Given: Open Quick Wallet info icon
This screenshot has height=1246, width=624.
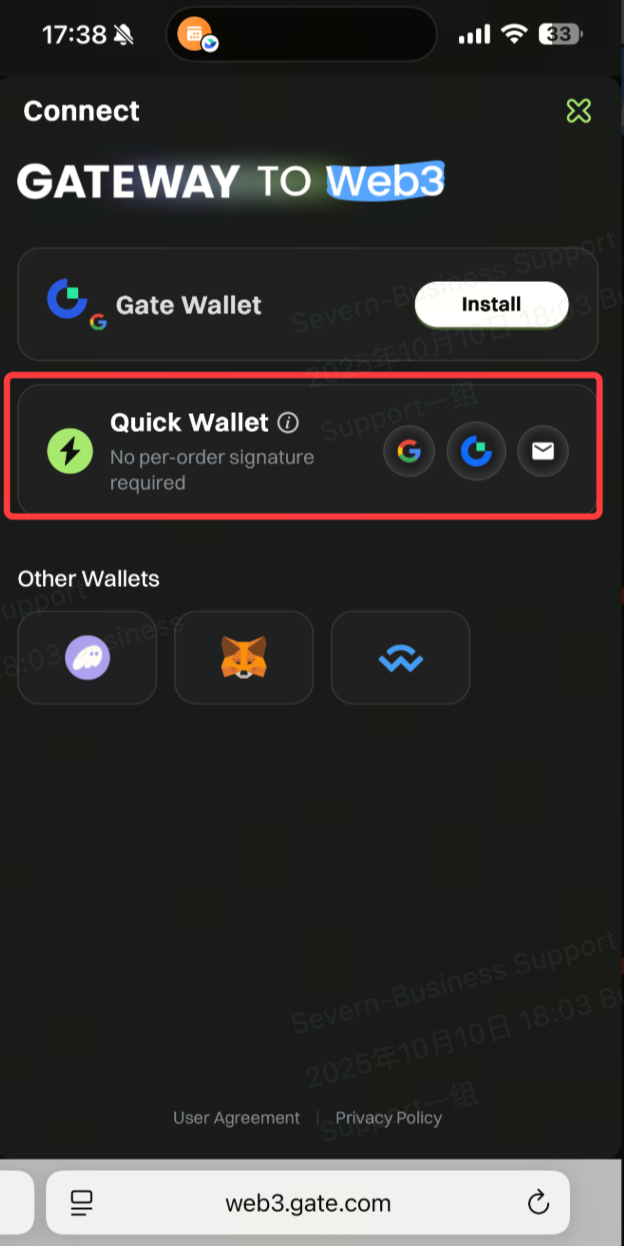Looking at the screenshot, I should pos(288,423).
